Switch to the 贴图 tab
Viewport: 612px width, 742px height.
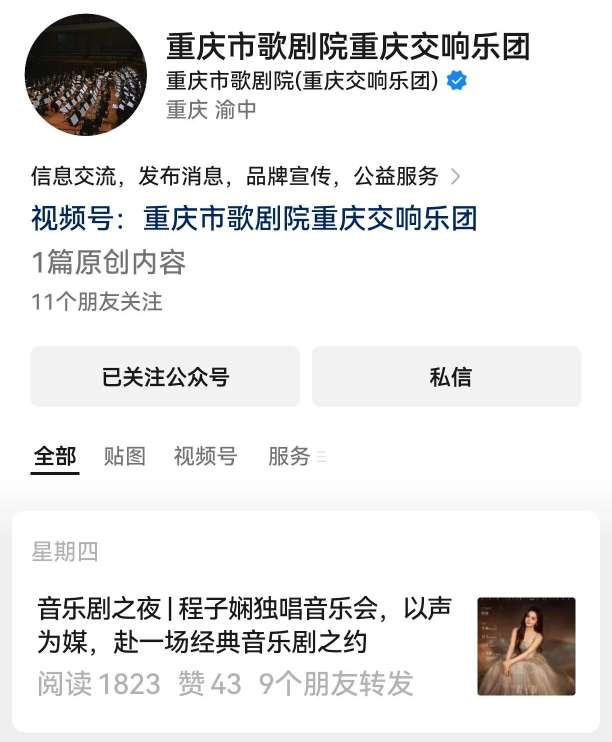point(125,457)
